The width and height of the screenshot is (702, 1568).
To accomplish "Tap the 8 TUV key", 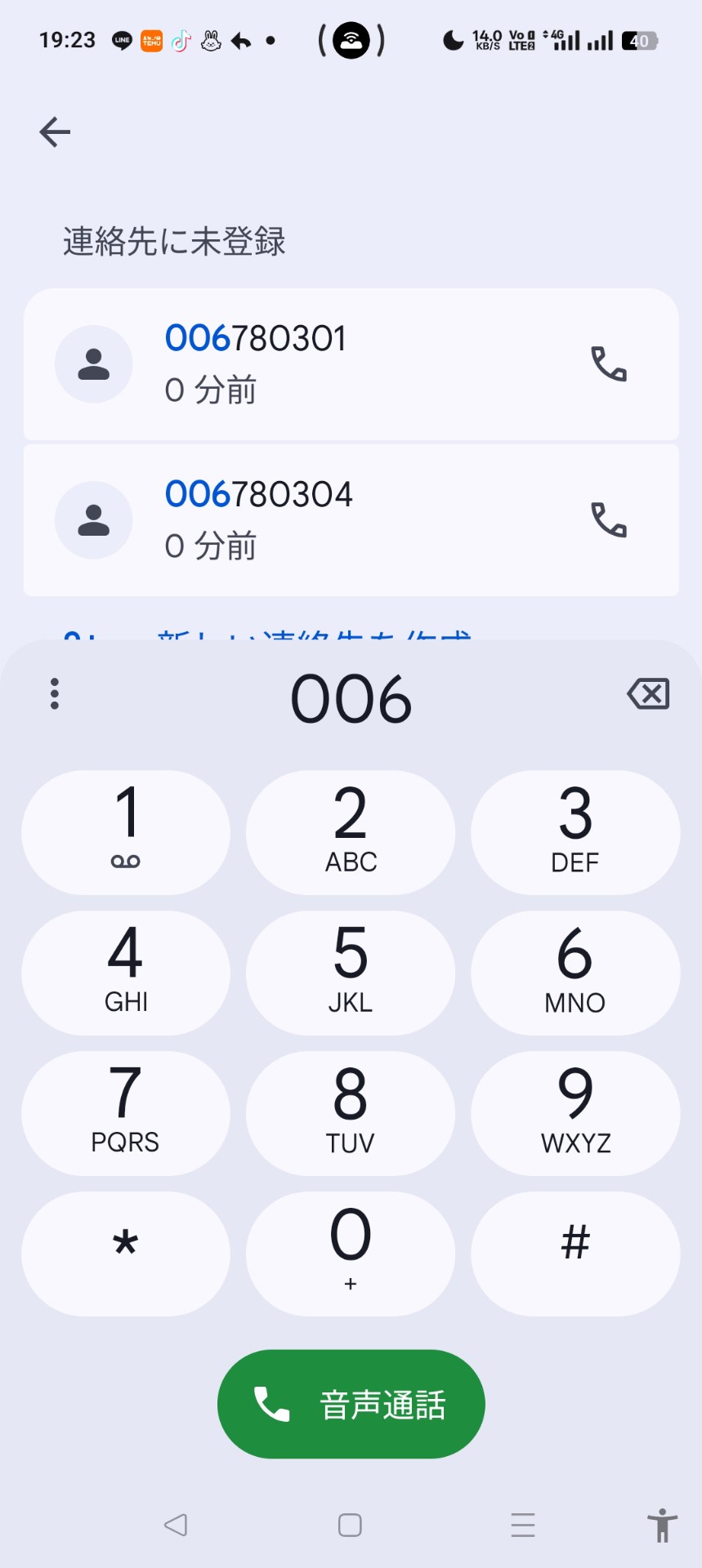I will click(351, 1113).
